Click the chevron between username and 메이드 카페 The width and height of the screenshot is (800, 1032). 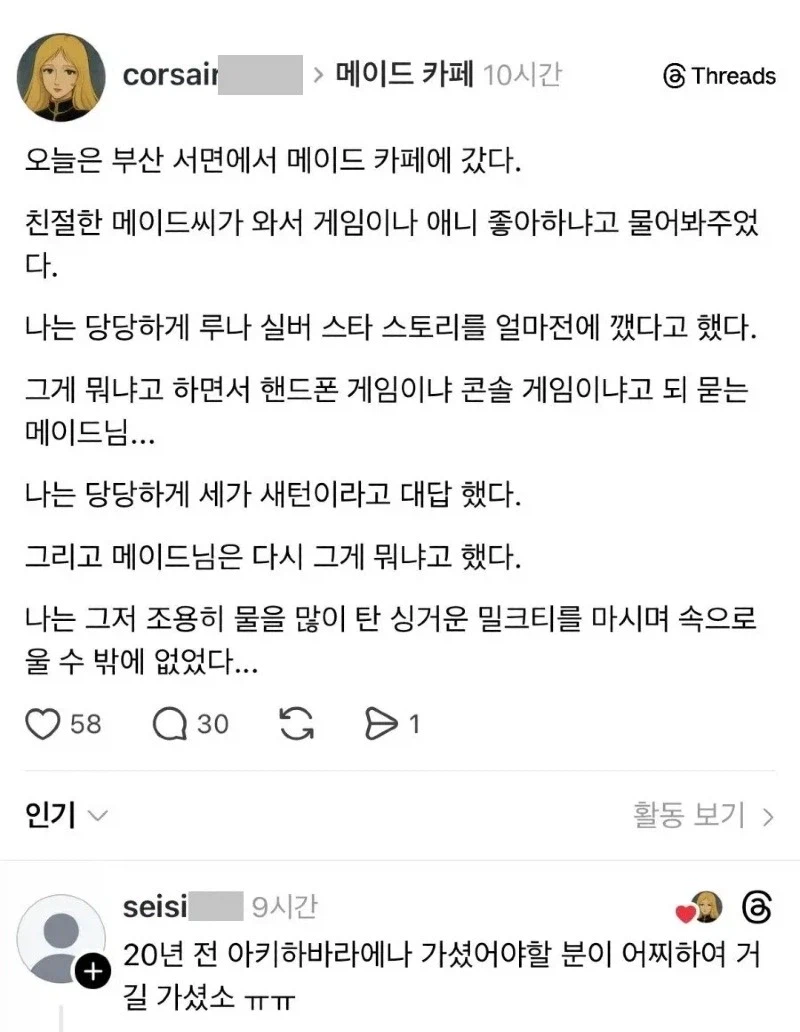[319, 75]
